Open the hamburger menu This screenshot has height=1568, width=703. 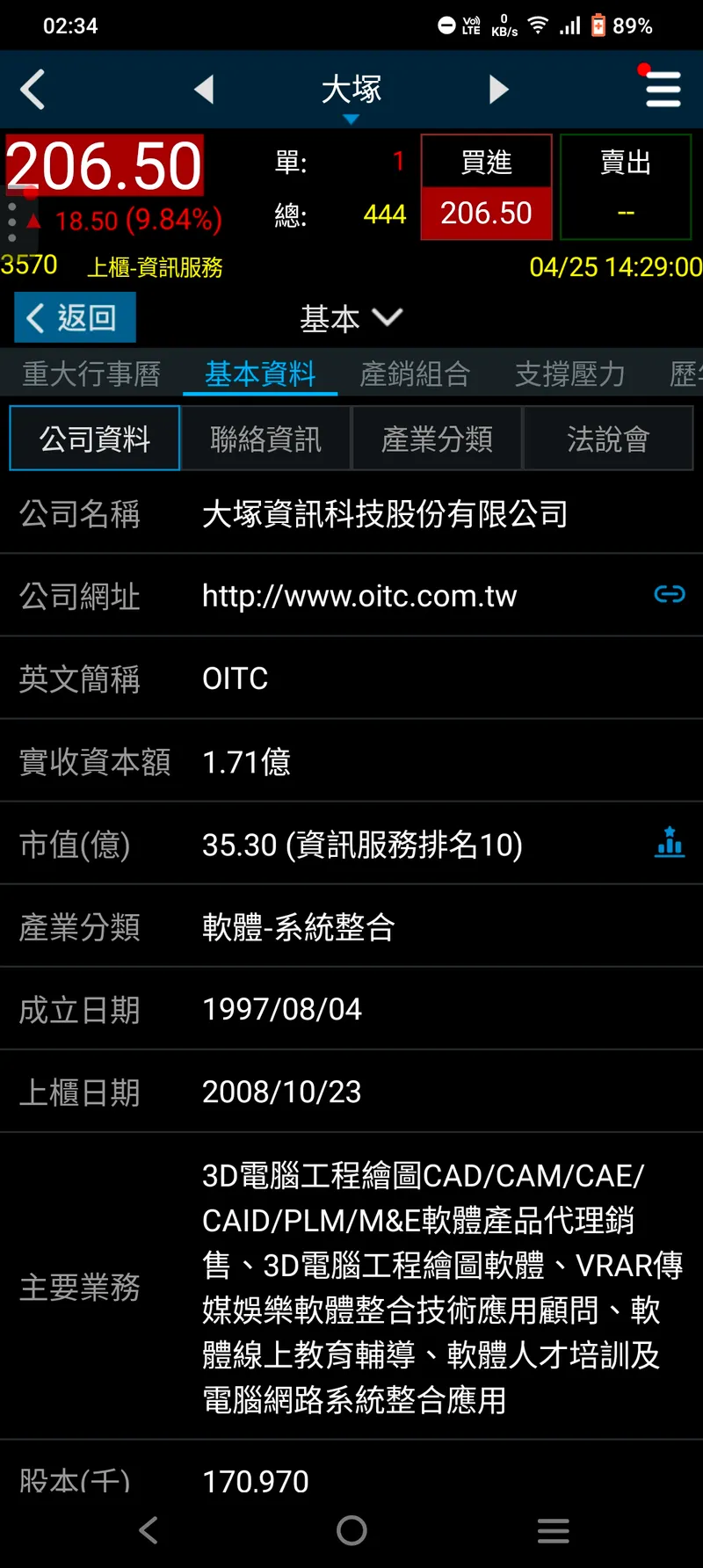[x=663, y=90]
